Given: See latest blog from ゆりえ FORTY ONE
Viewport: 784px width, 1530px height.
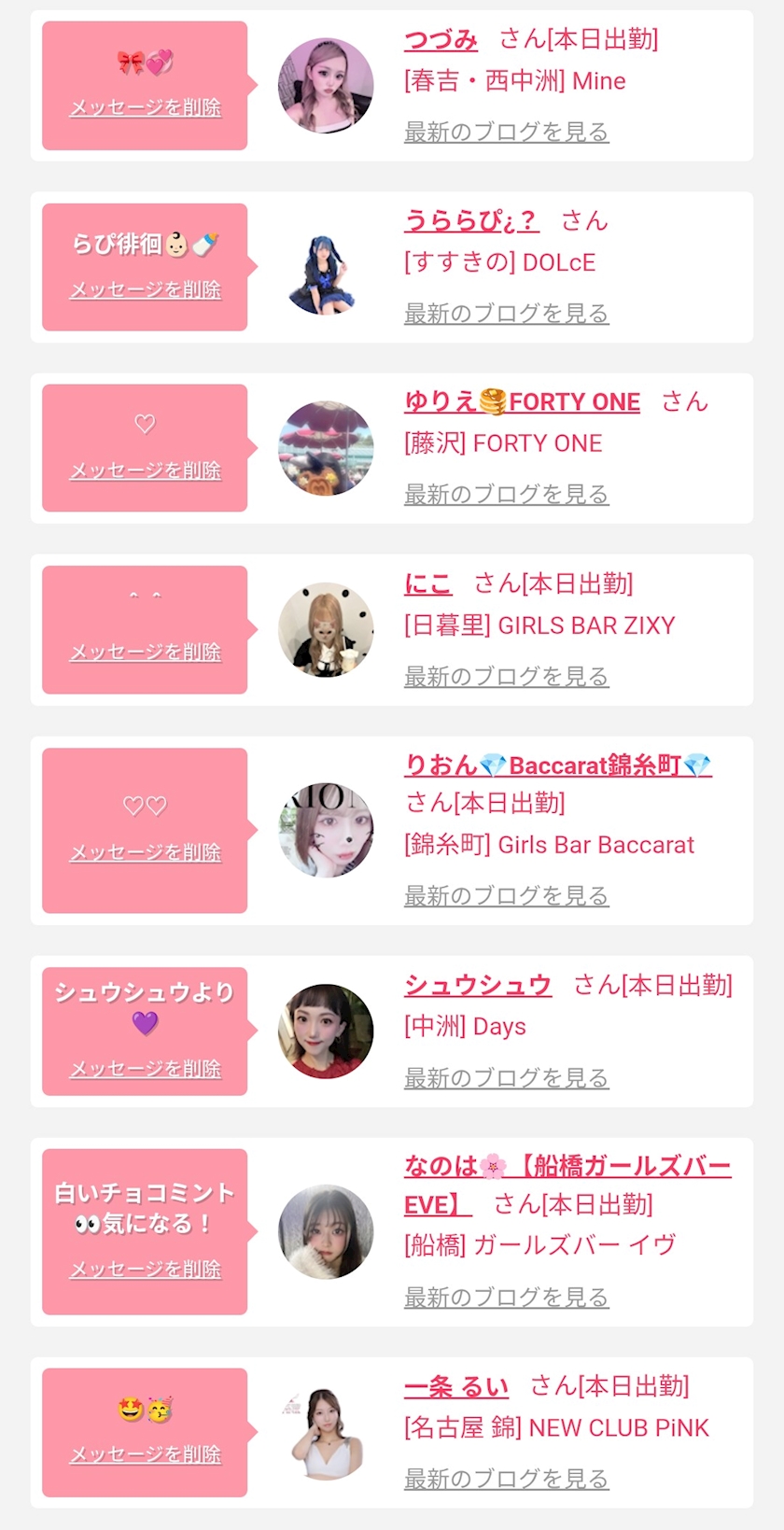Looking at the screenshot, I should pyautogui.click(x=506, y=495).
